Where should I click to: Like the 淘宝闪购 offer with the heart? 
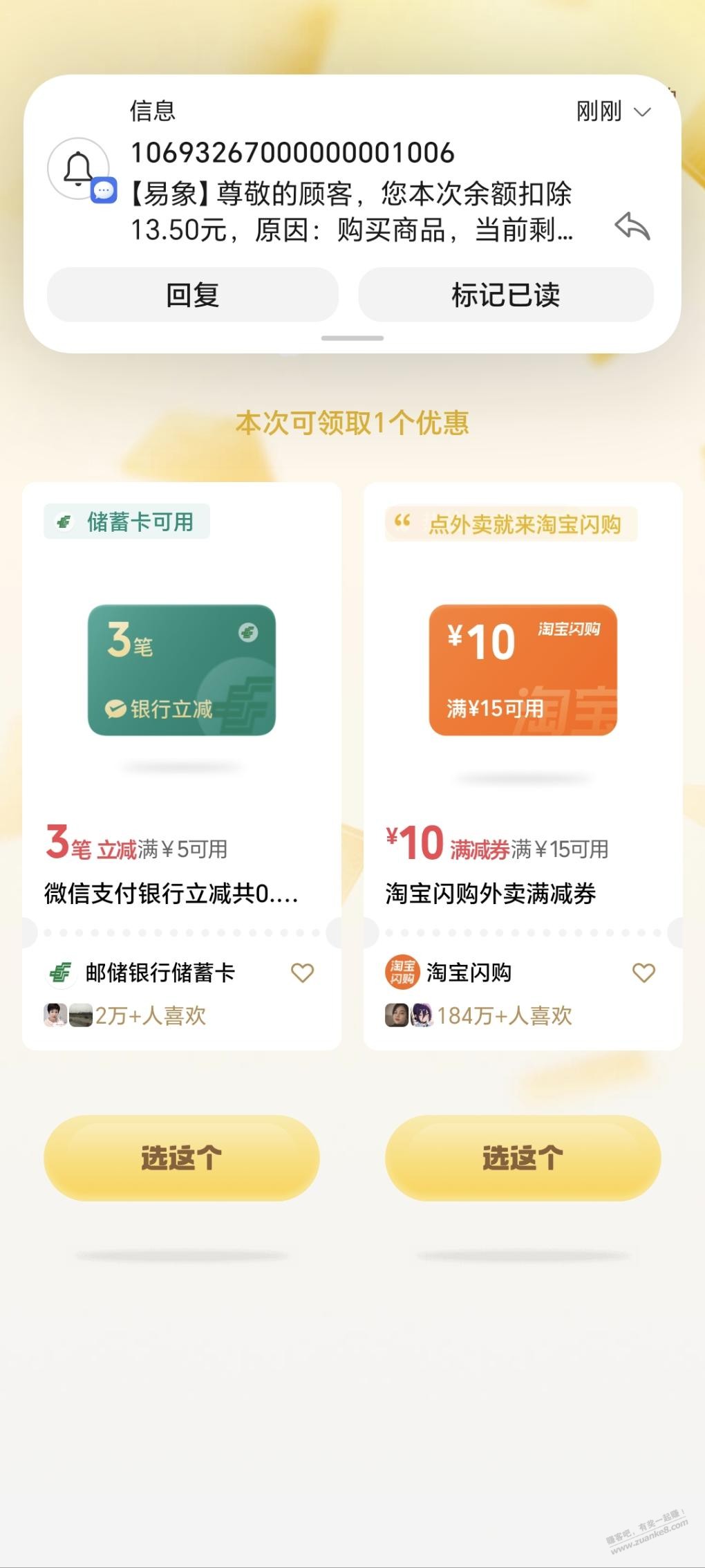tap(643, 973)
